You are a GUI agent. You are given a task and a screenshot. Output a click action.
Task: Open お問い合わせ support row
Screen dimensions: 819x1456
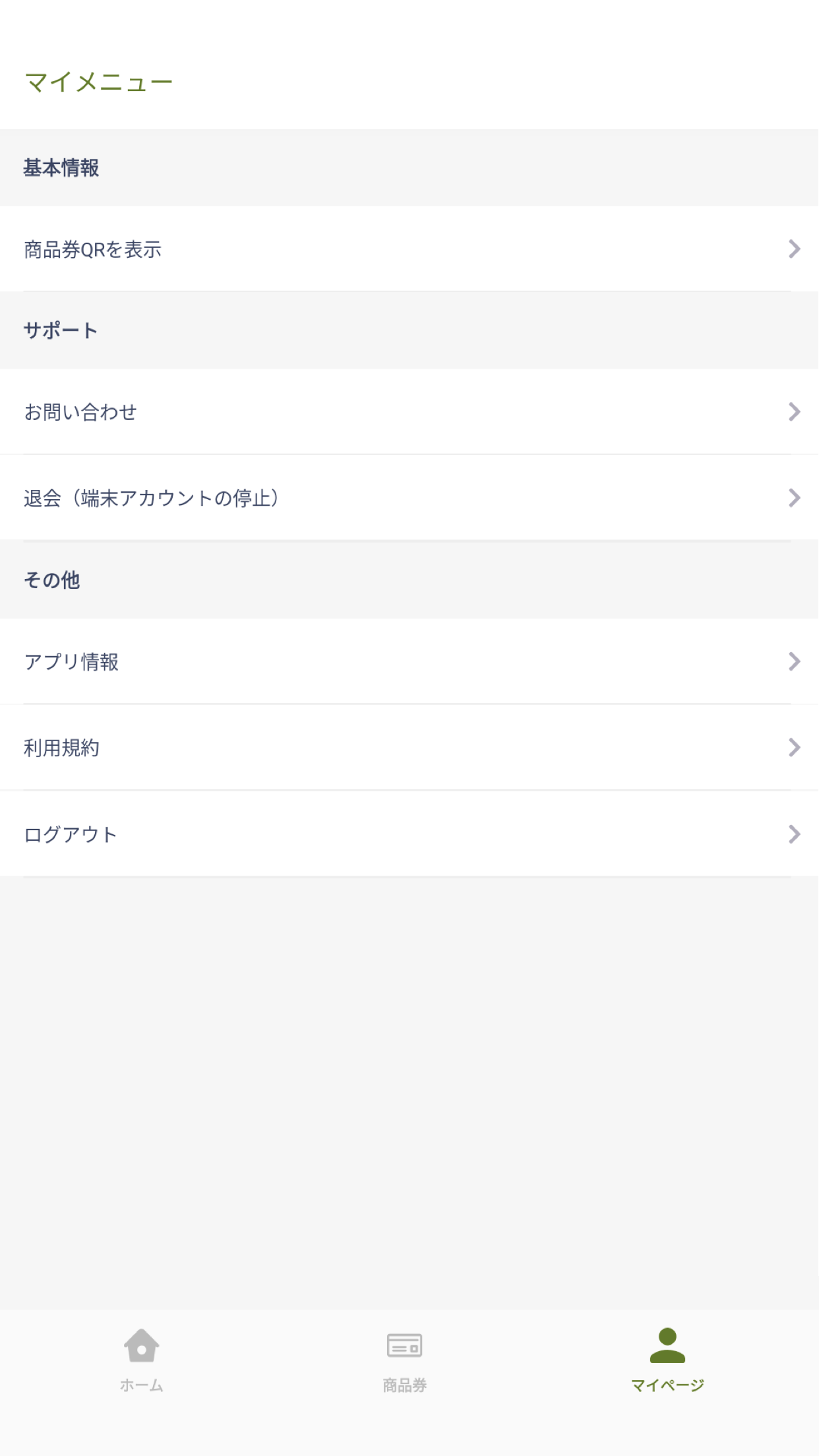[409, 411]
